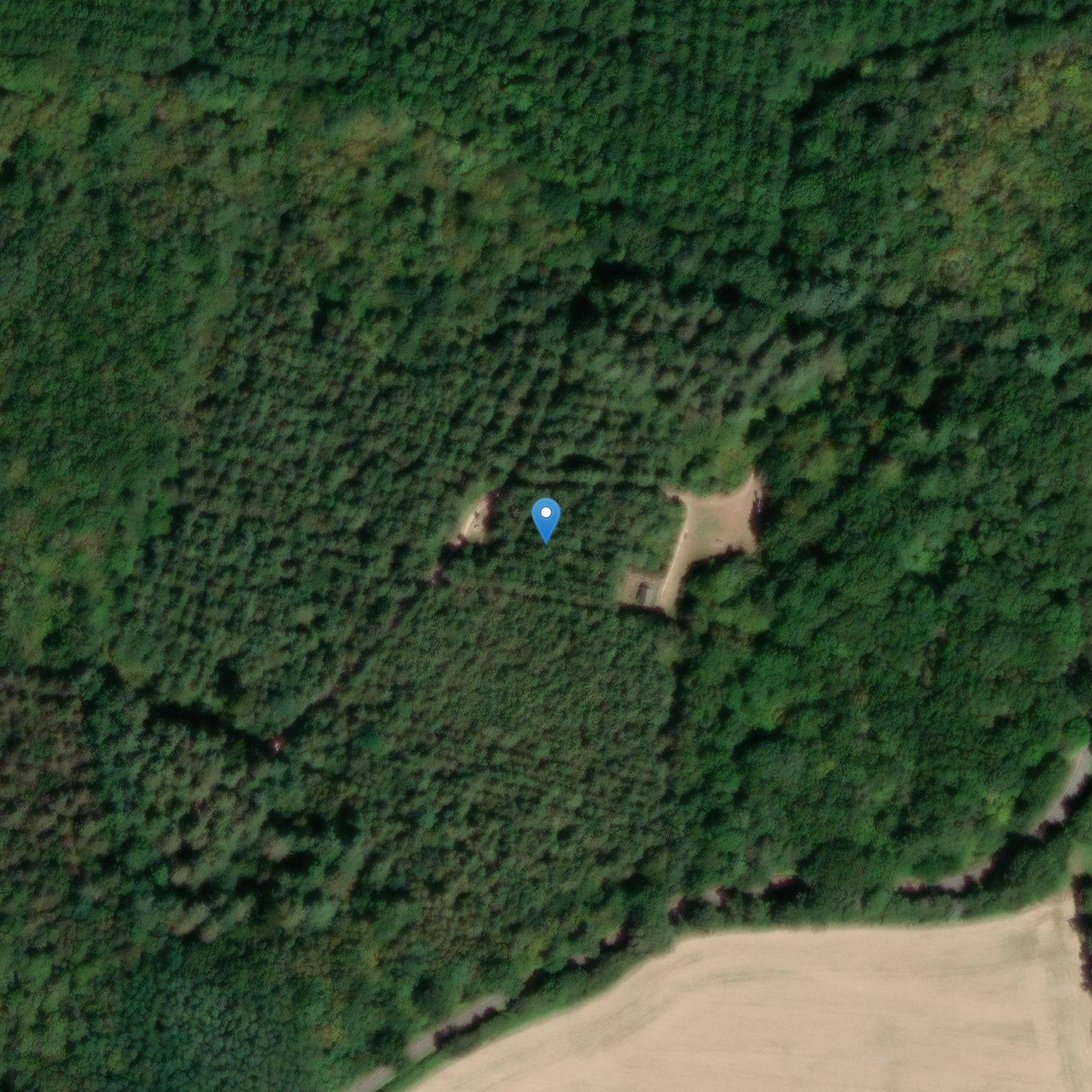This screenshot has height=1092, width=1092.
Task: Tap the blue location pin marker
Action: point(546,518)
